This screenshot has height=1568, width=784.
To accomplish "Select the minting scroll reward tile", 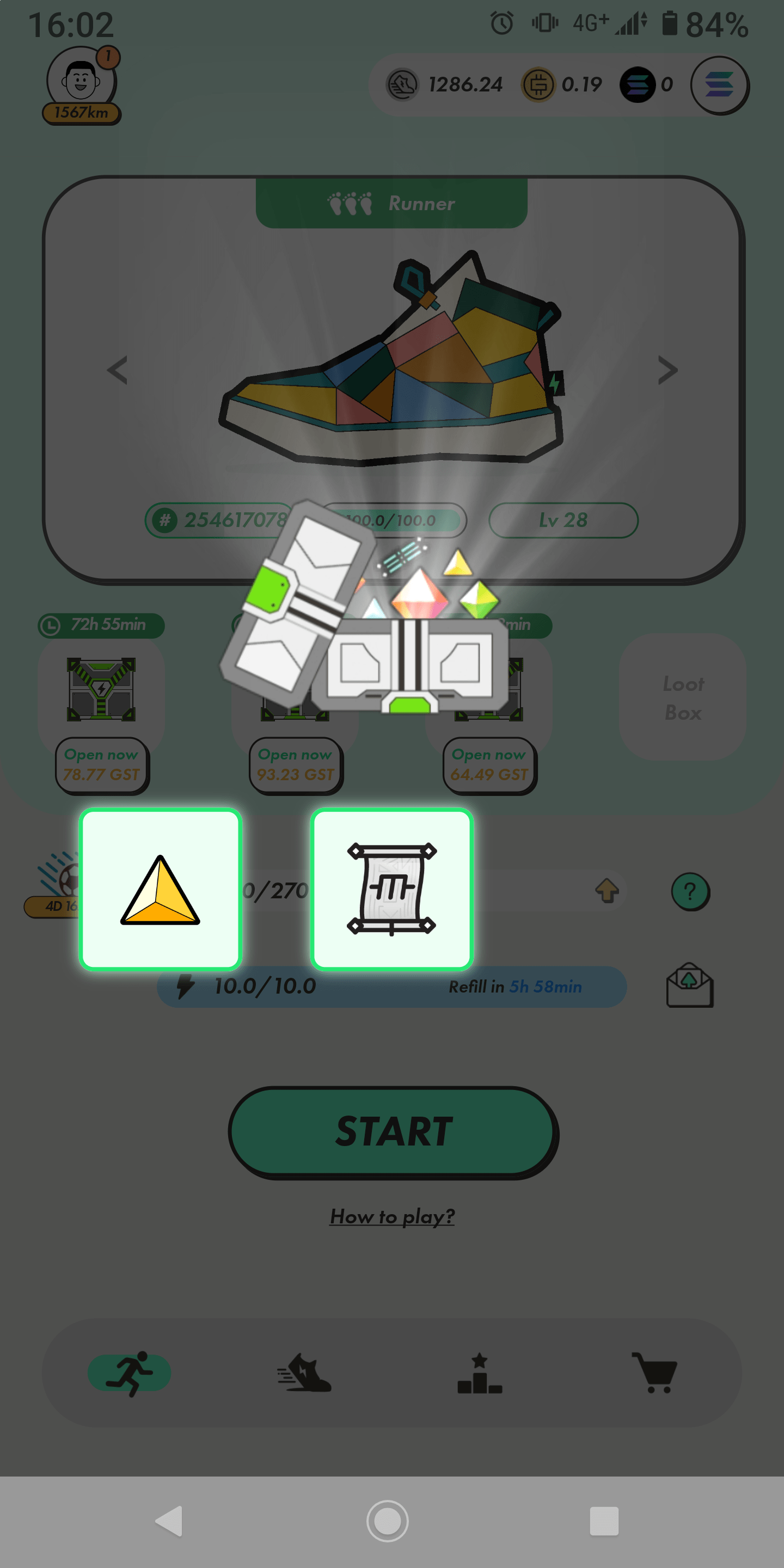I will [392, 889].
